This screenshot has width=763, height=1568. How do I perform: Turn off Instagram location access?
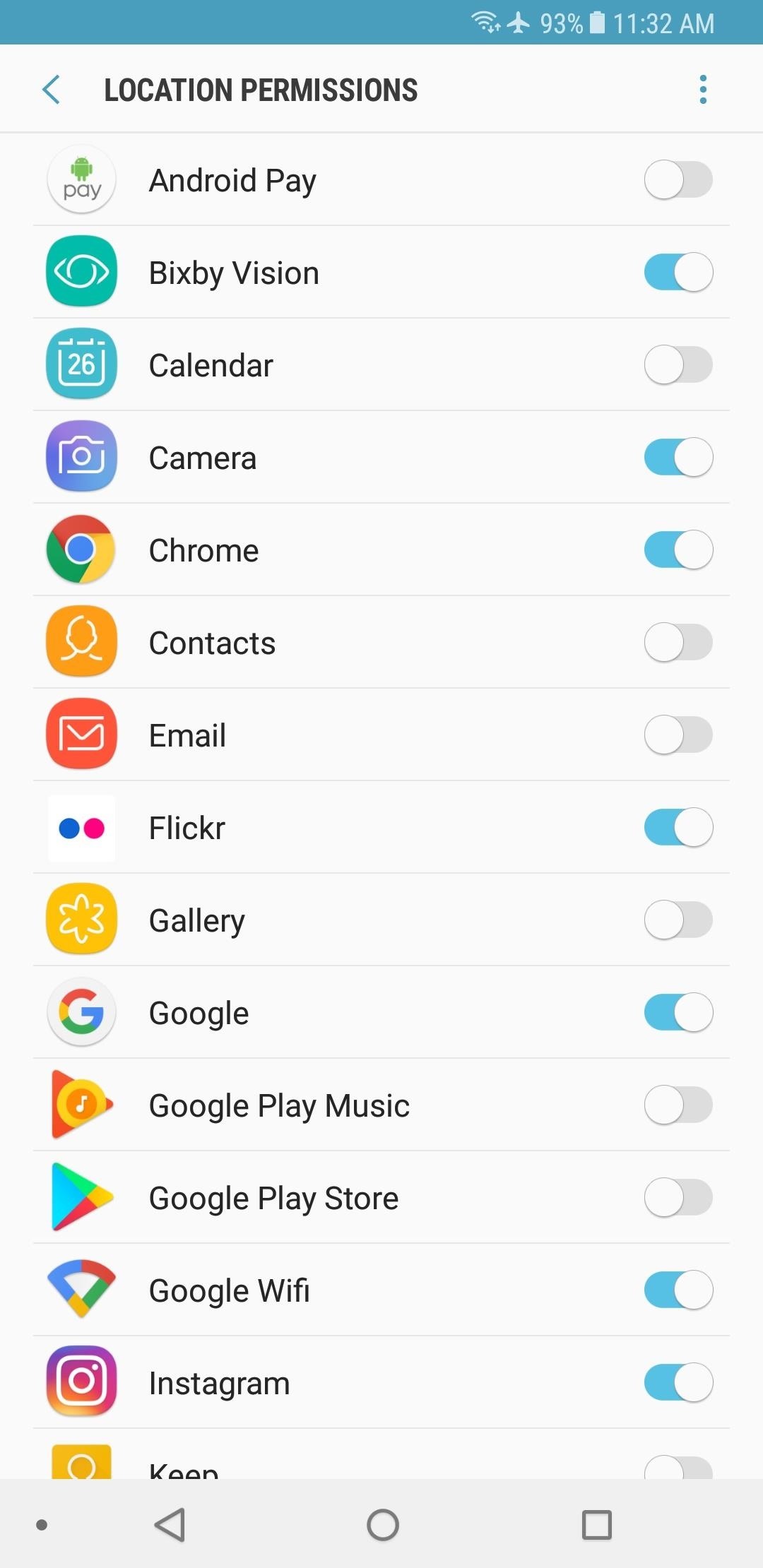pyautogui.click(x=678, y=1382)
